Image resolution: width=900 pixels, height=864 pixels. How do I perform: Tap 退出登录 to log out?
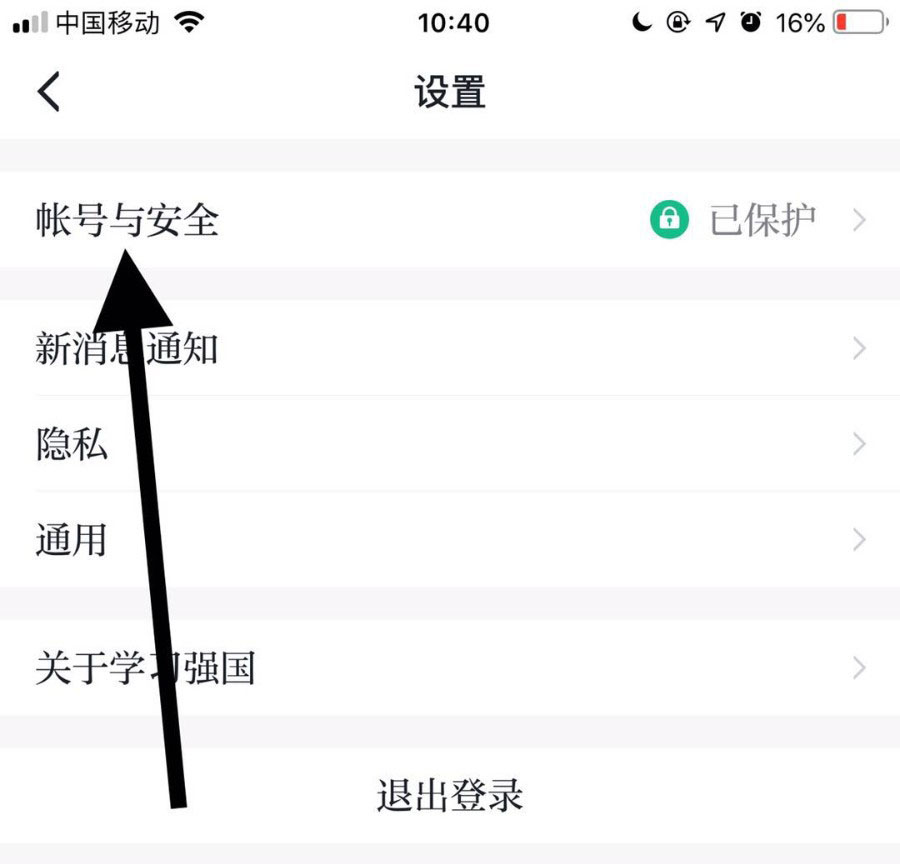(x=450, y=796)
